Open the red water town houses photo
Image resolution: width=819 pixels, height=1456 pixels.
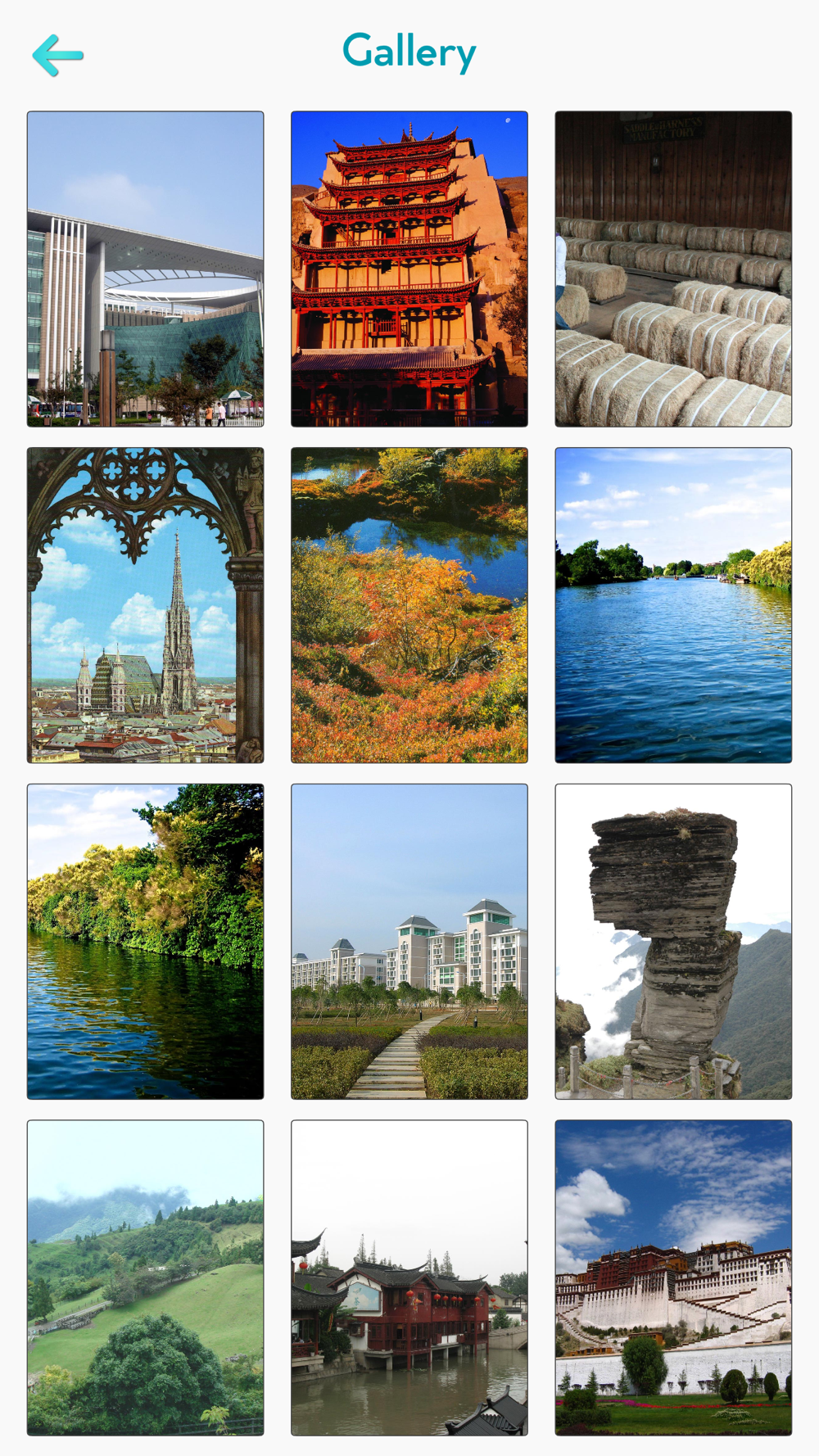tap(409, 1277)
